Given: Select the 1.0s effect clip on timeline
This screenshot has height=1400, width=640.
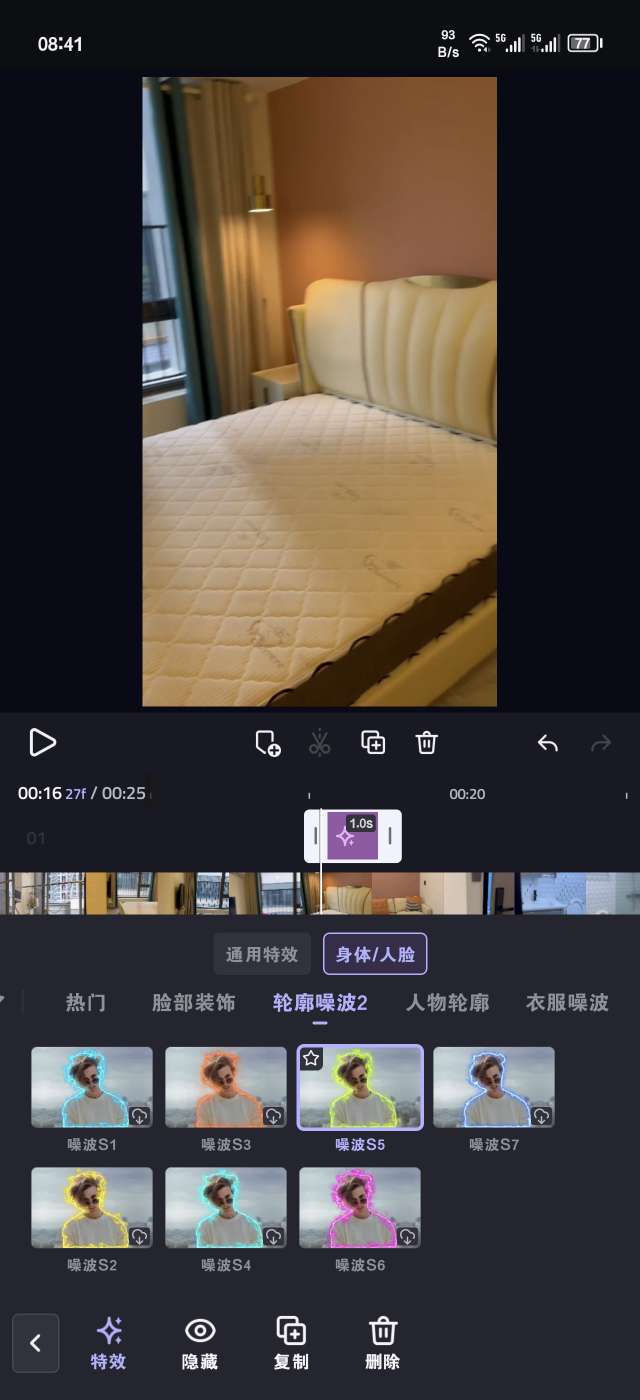Looking at the screenshot, I should click(353, 836).
